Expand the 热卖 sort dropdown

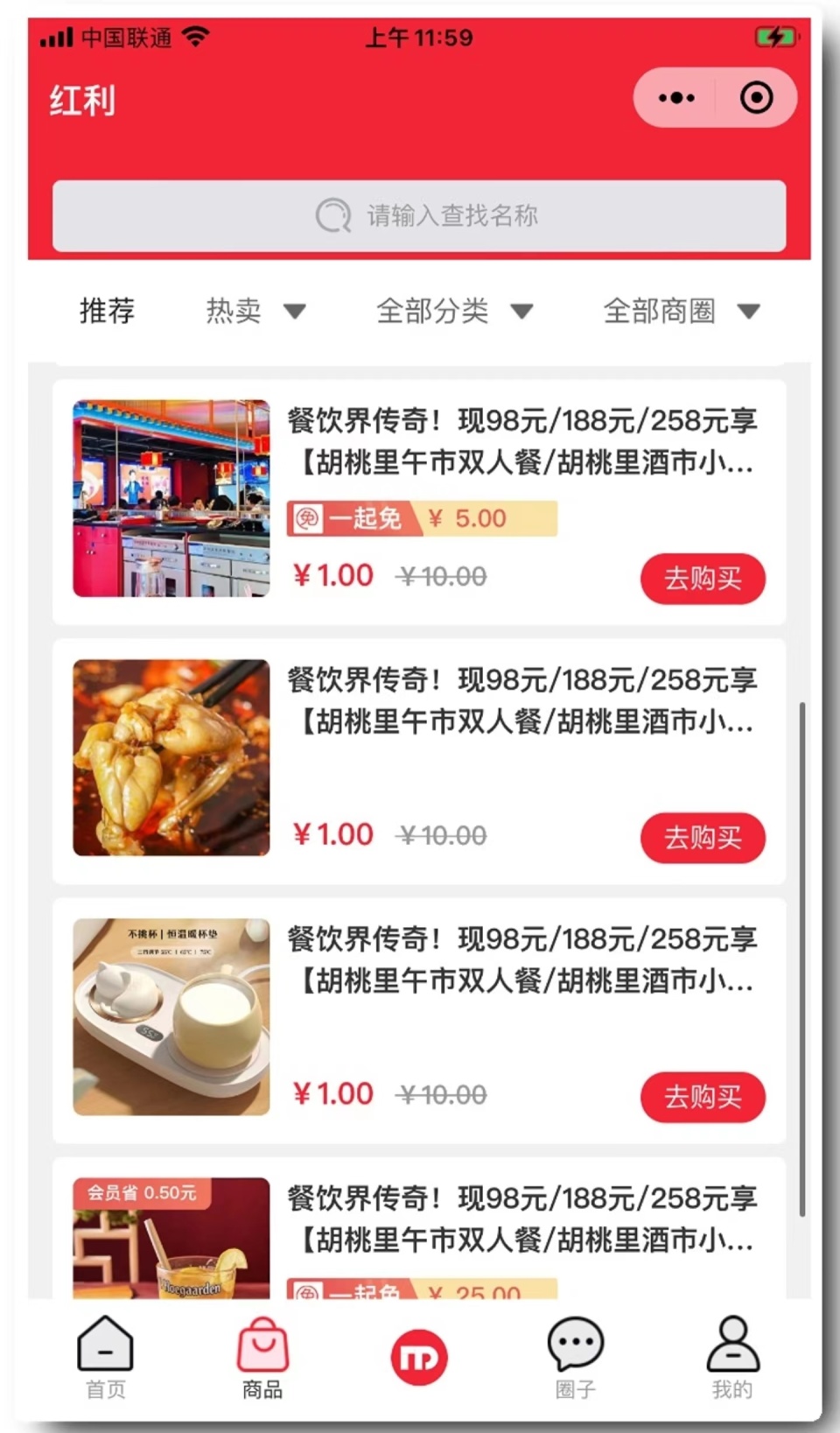(255, 310)
